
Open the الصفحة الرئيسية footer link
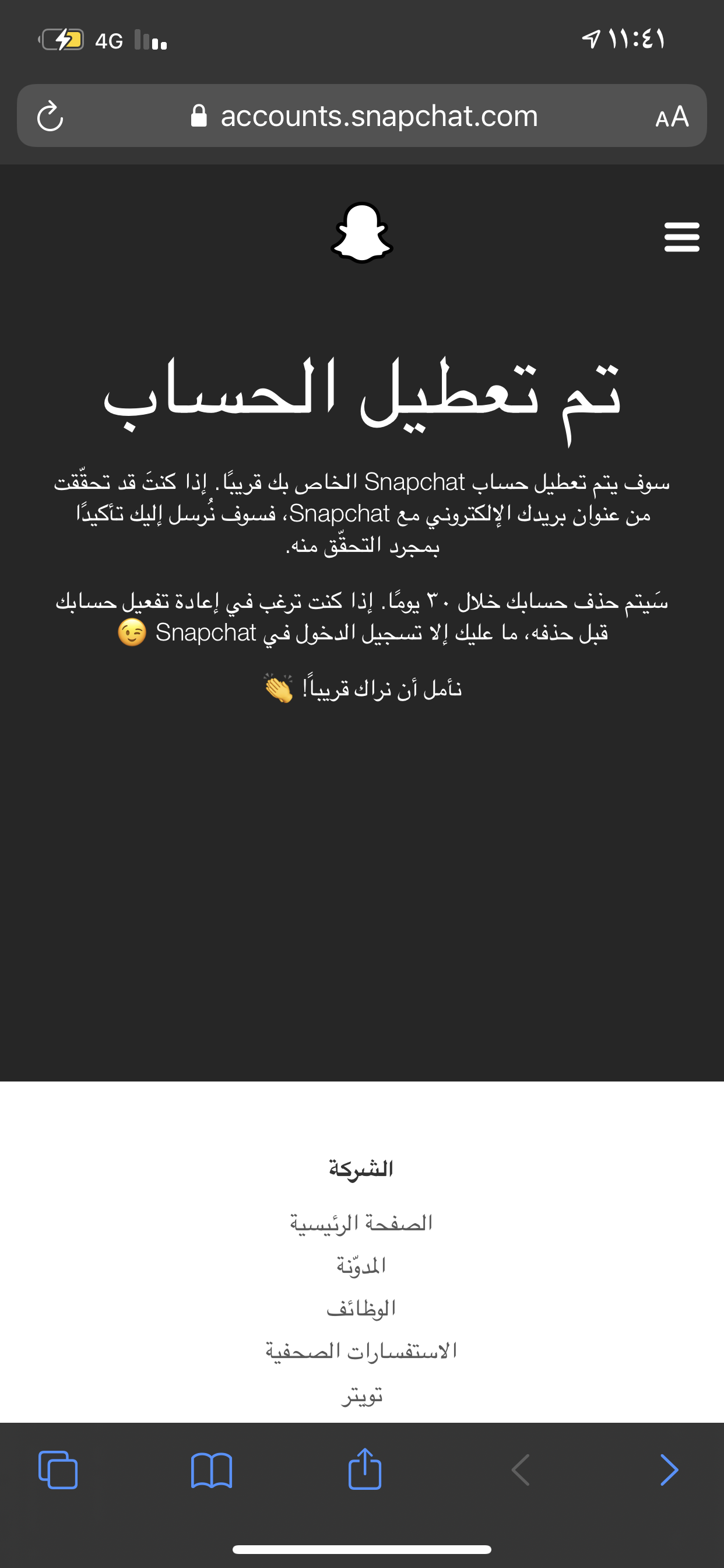[x=361, y=1223]
